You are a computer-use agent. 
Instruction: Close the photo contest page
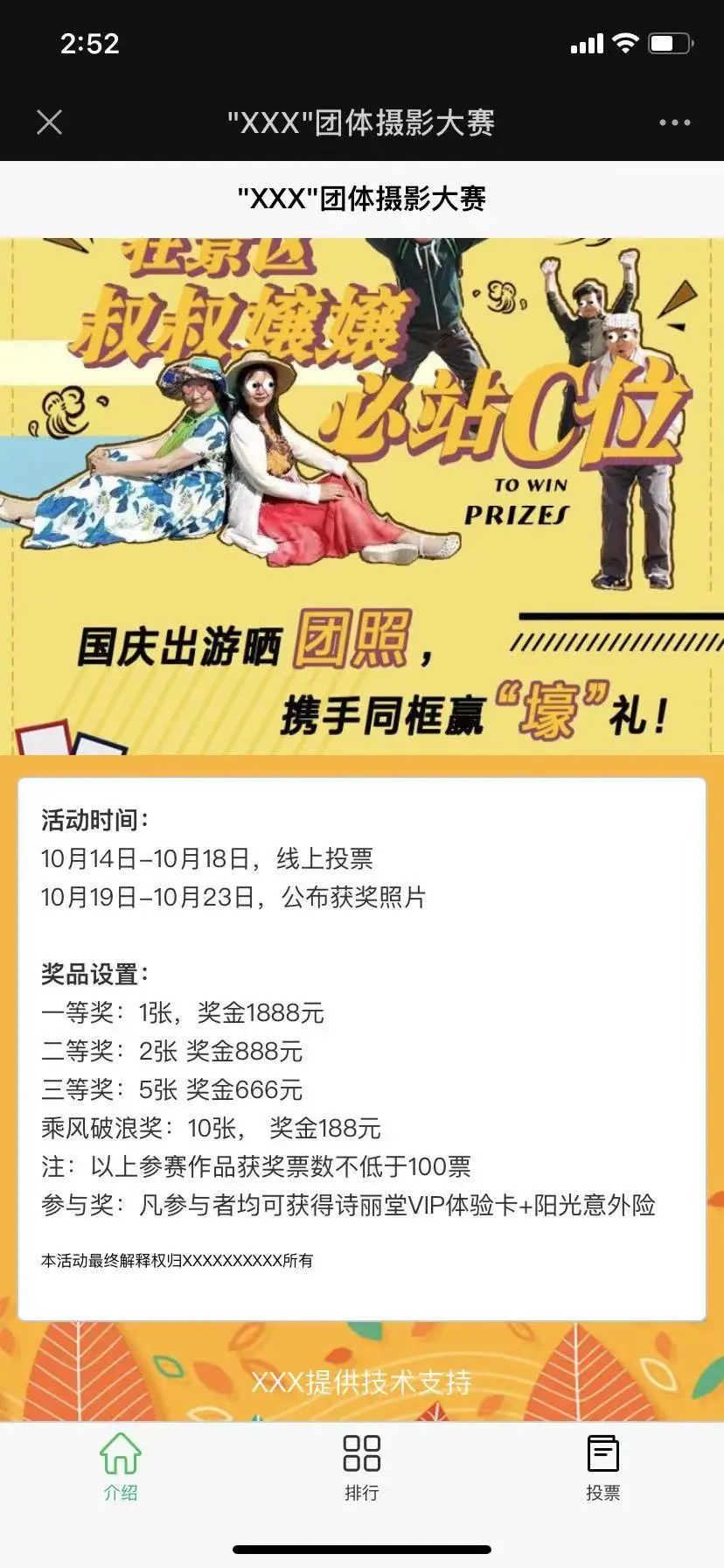click(x=50, y=122)
